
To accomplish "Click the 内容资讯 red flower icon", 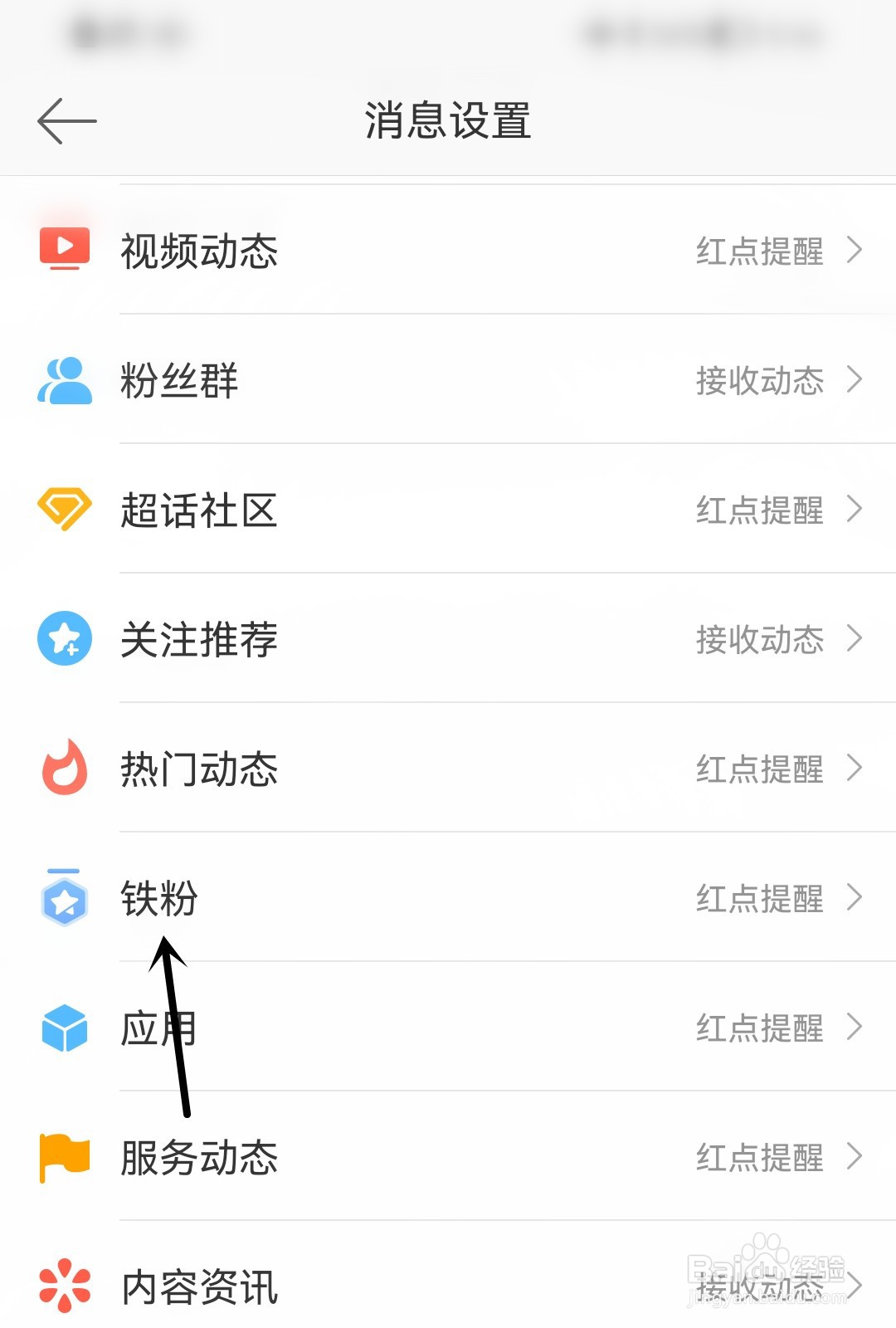I will coord(63,1288).
